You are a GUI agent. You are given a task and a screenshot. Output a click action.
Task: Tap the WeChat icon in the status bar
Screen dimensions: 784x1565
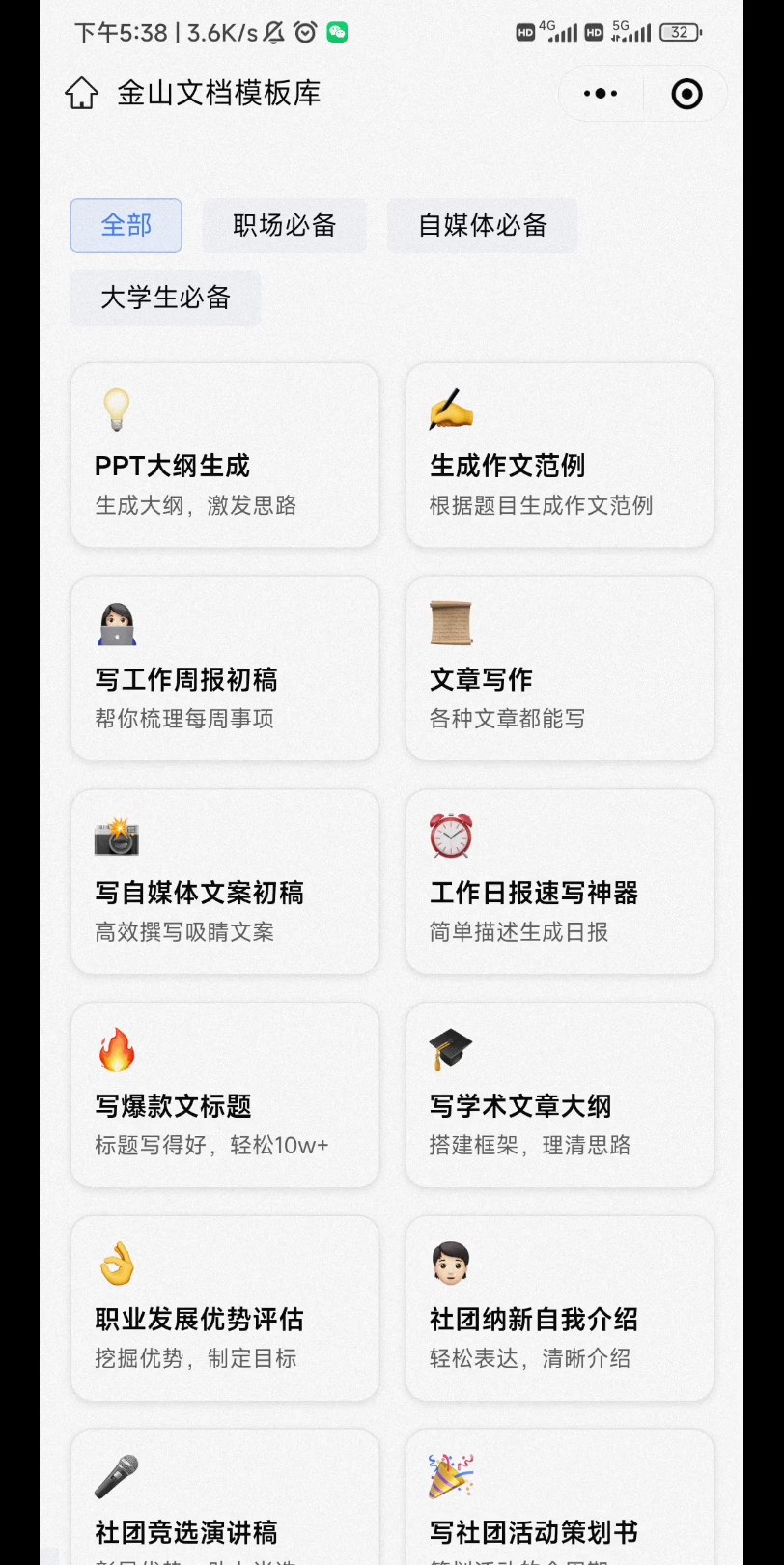tap(339, 32)
